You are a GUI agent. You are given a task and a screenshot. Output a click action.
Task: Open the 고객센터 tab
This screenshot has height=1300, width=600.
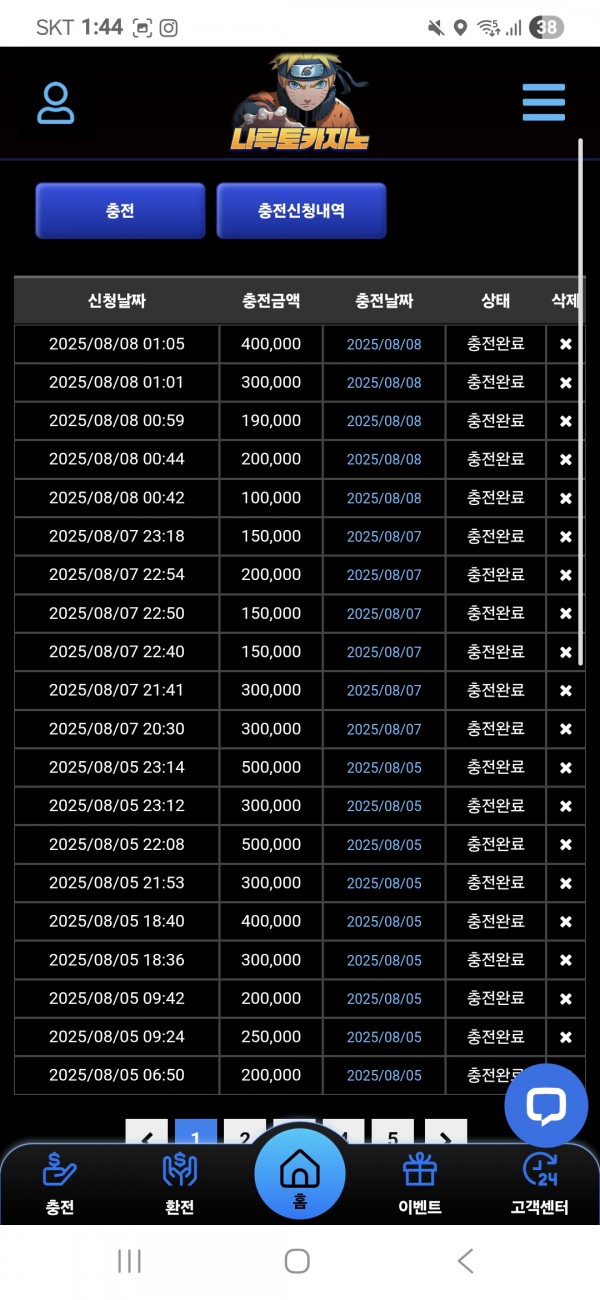[540, 1184]
